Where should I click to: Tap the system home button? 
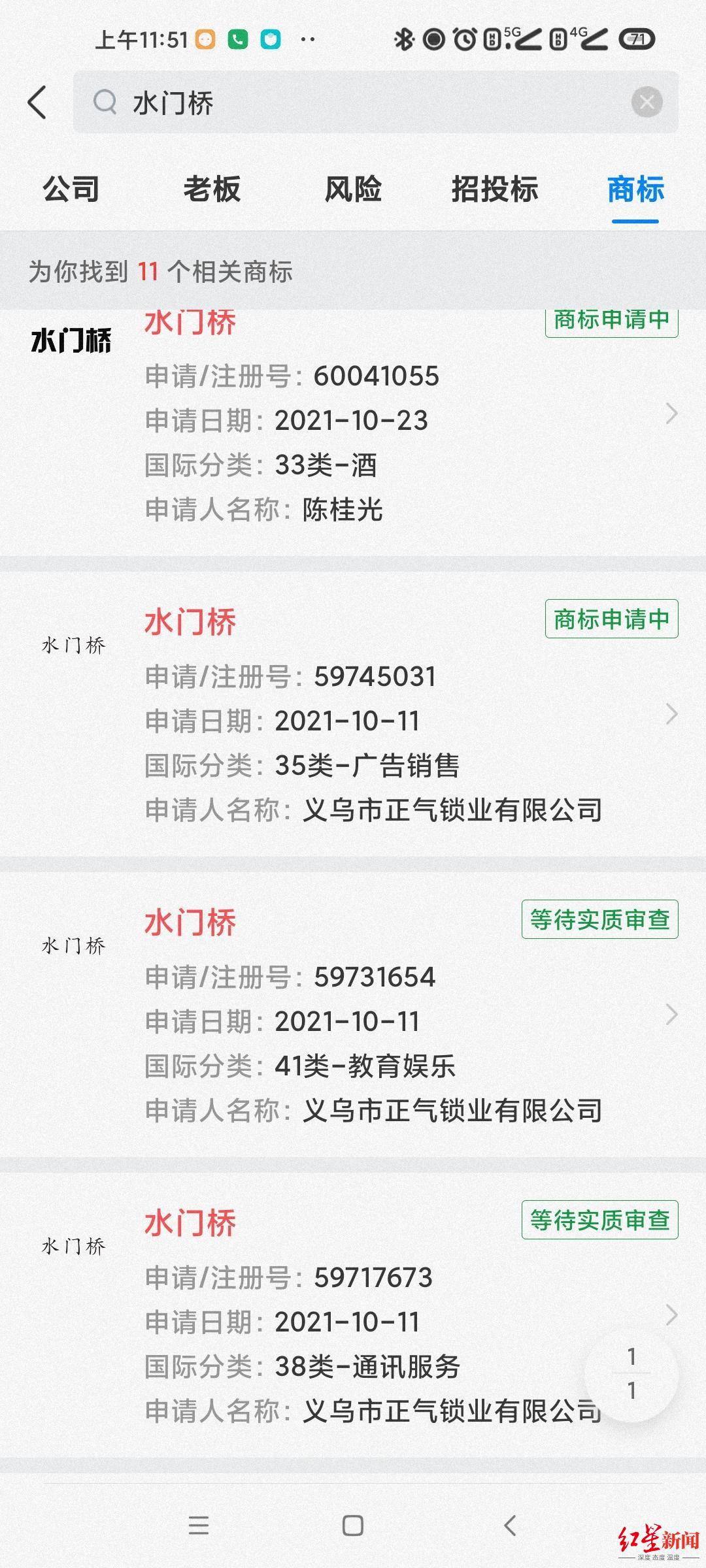tap(353, 1526)
